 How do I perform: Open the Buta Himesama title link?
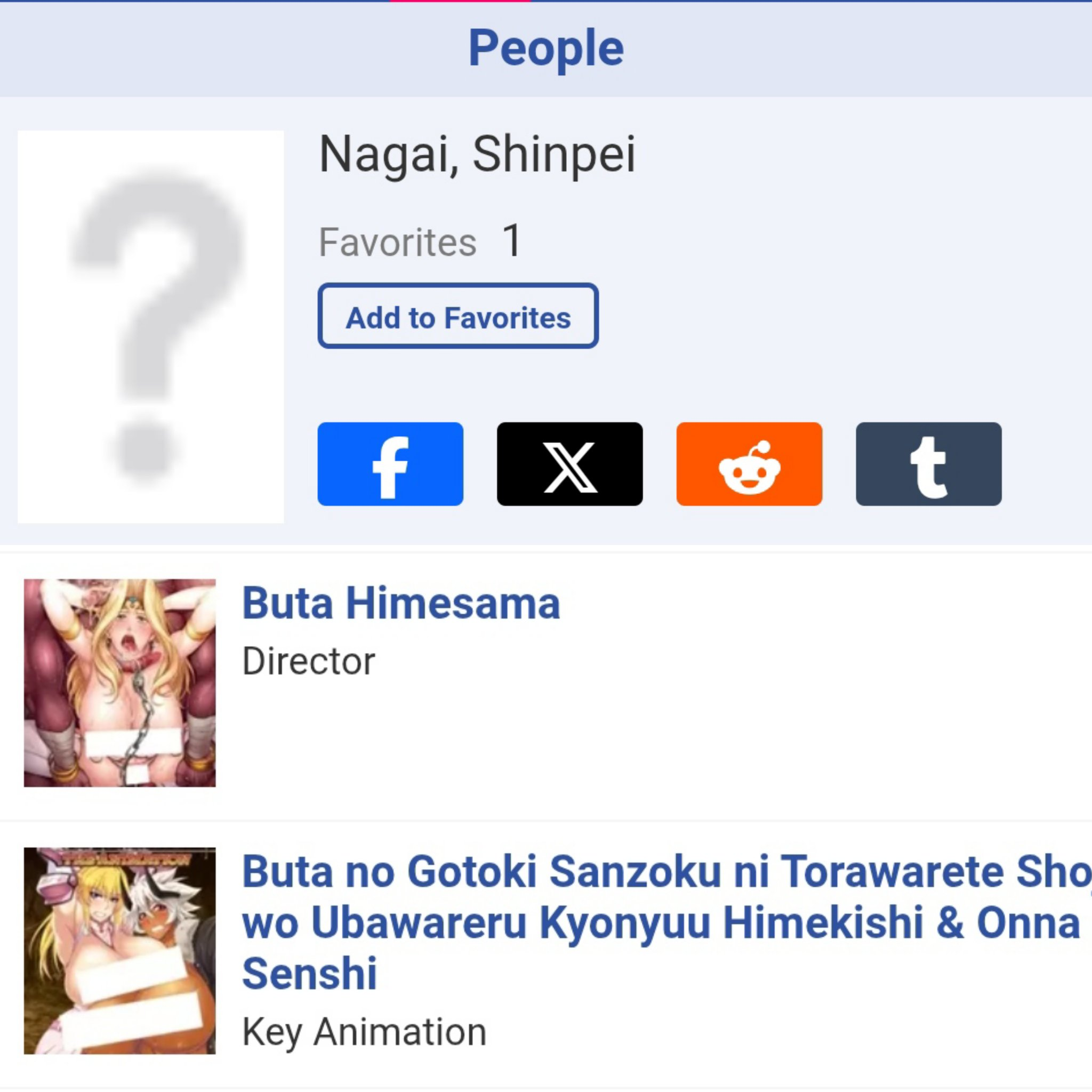point(401,603)
